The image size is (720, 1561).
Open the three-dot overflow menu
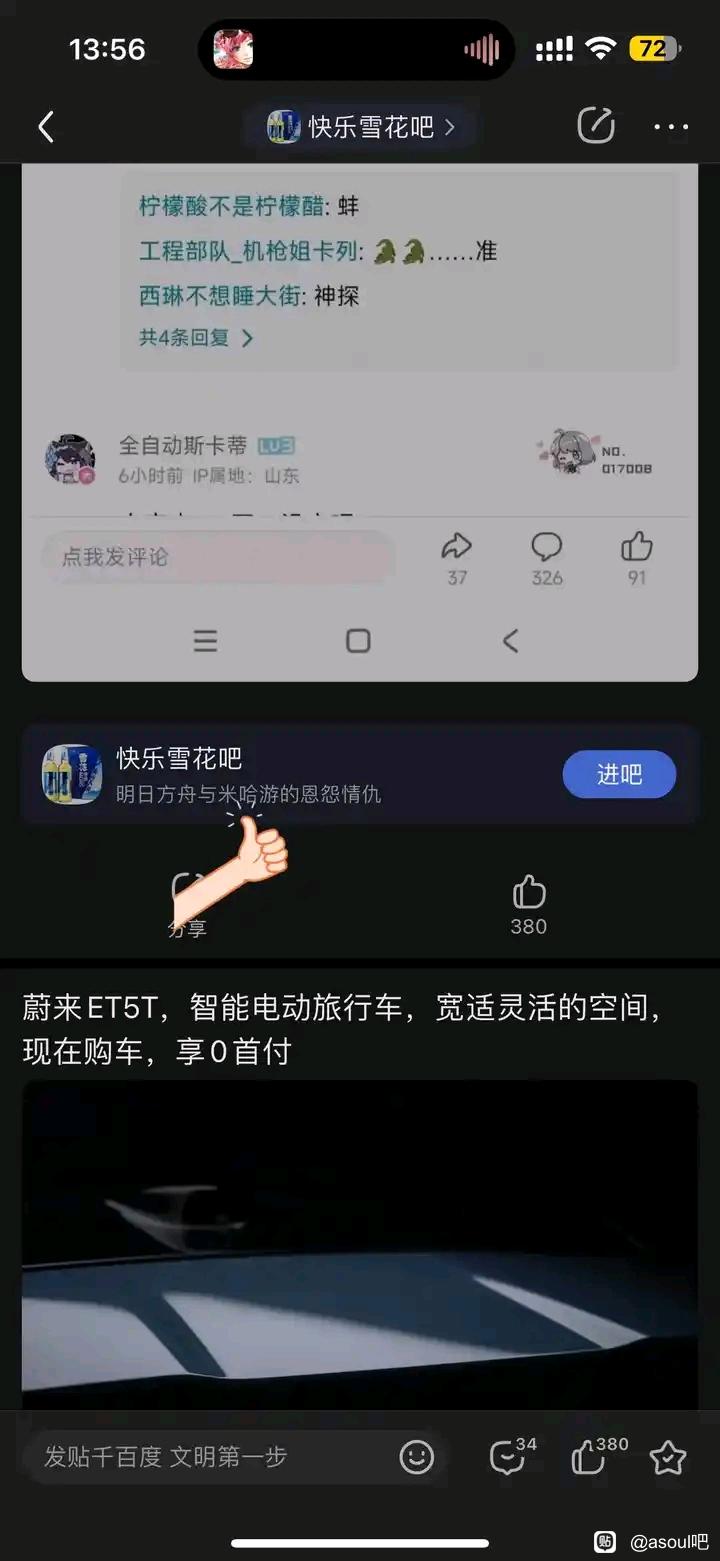[671, 127]
